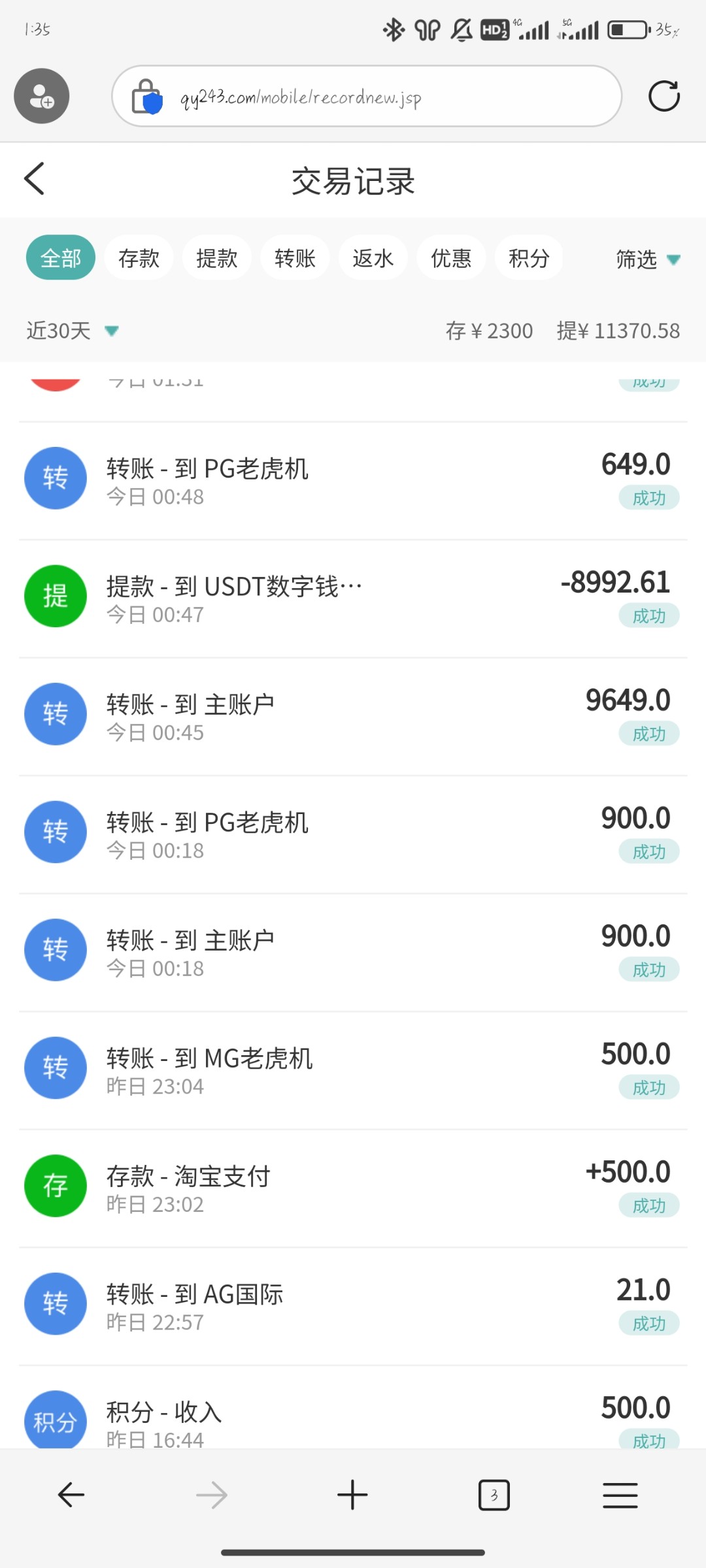This screenshot has width=706, height=1568.
Task: Show 提款 records only
Action: [x=216, y=258]
